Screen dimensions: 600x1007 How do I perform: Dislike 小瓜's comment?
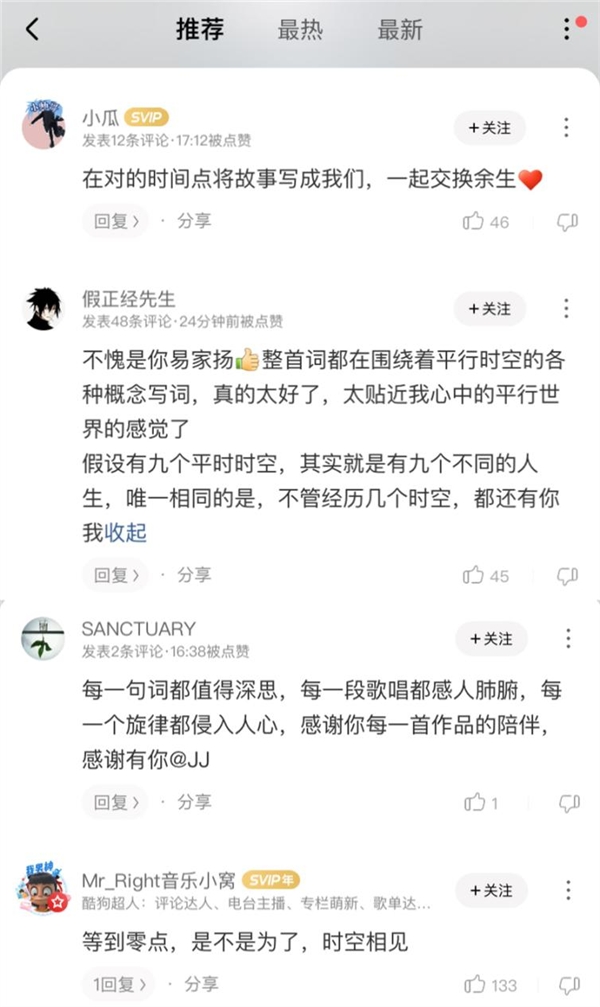tap(567, 221)
